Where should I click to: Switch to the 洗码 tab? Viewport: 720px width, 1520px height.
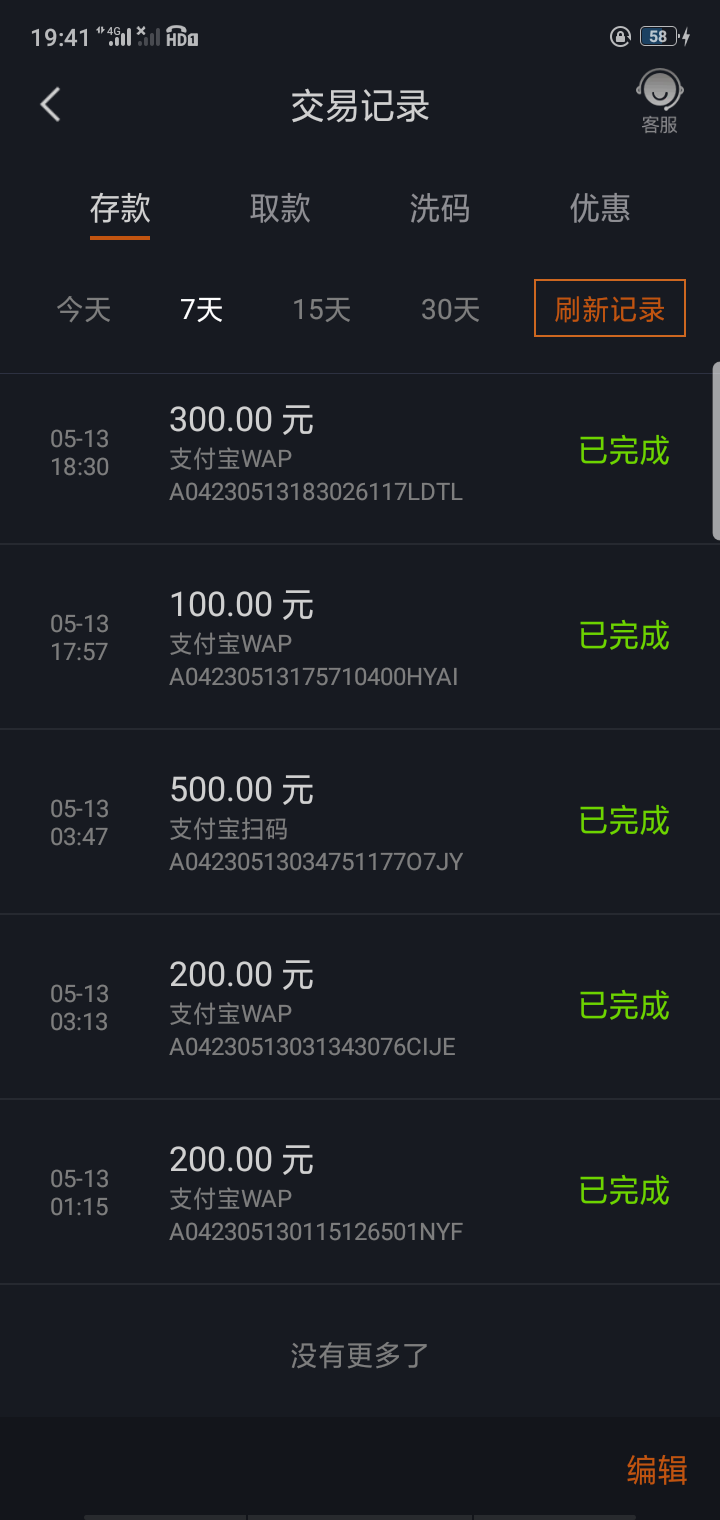[439, 209]
